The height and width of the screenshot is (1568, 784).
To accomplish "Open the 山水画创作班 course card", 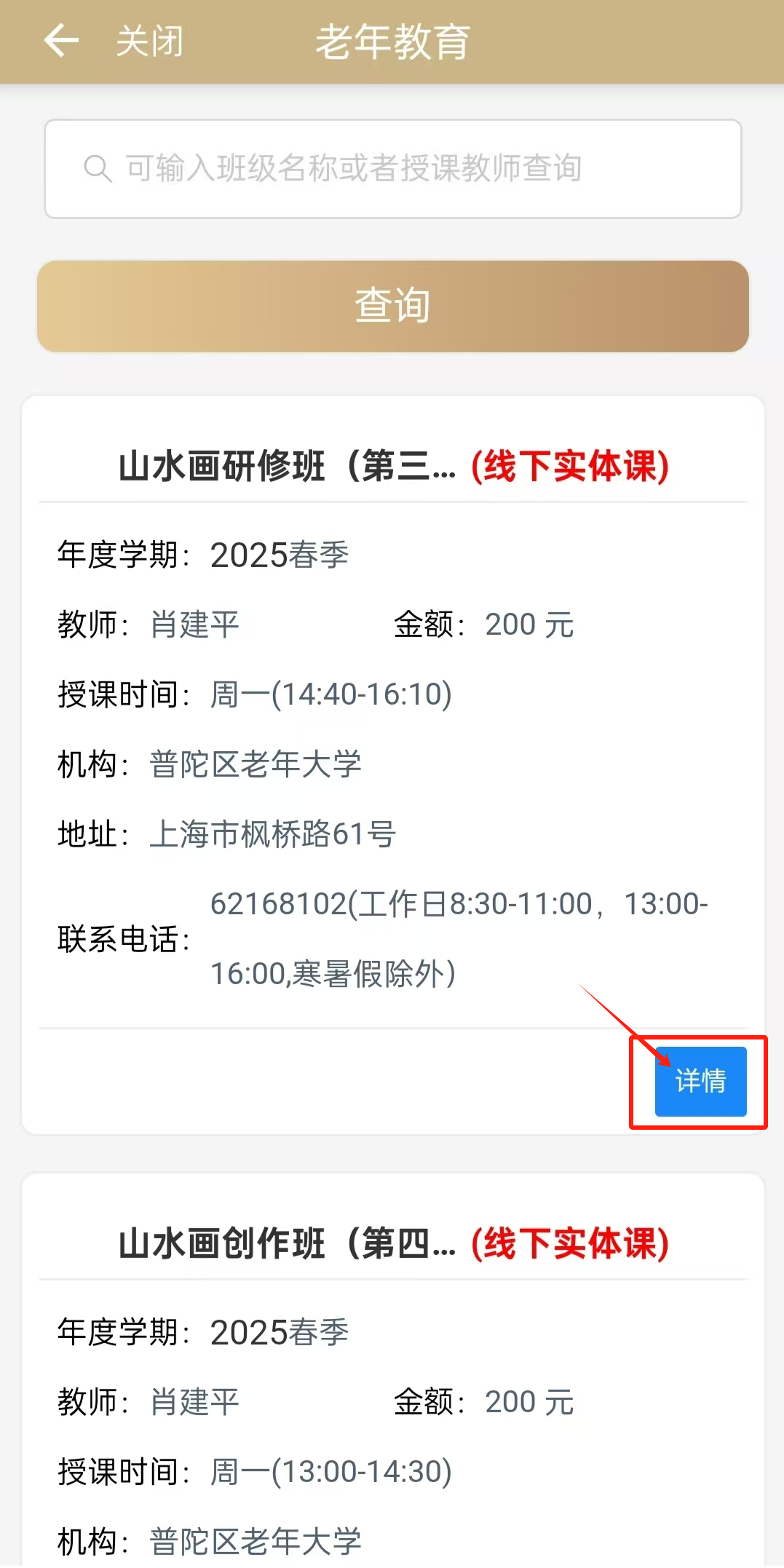I will [393, 1243].
